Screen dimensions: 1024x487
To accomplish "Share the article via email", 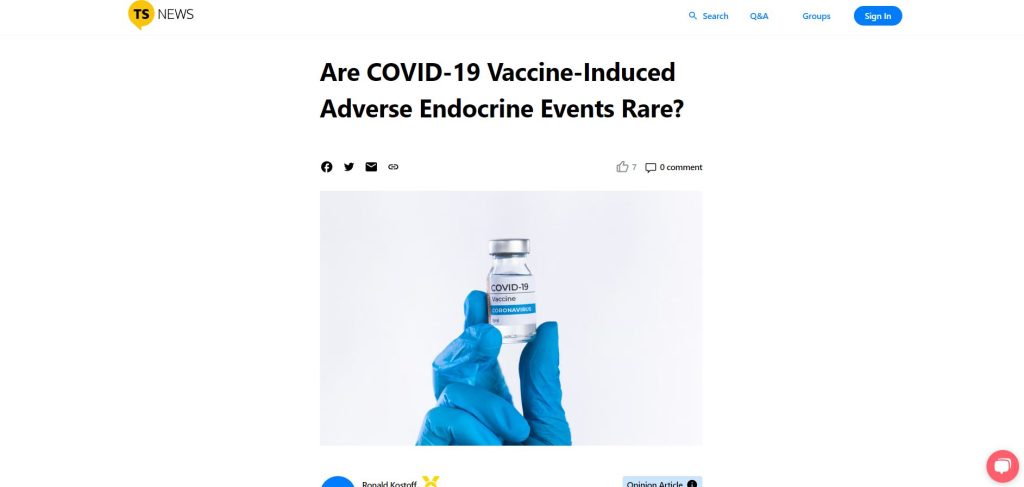I will coord(371,167).
